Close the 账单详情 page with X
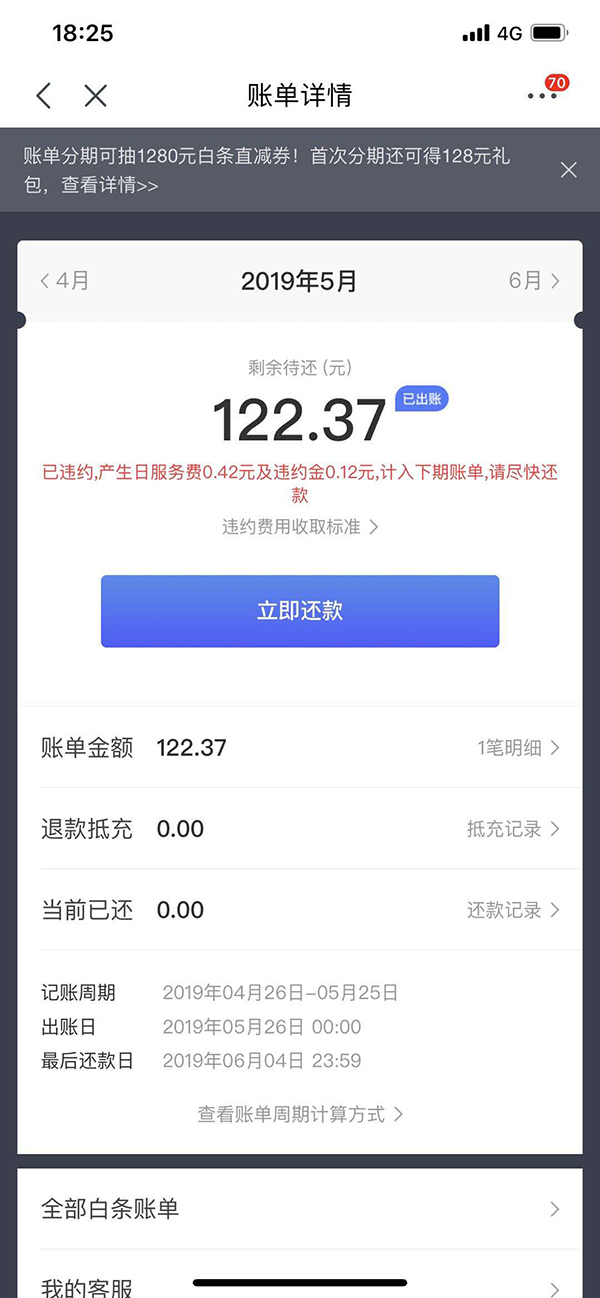The width and height of the screenshot is (600, 1298). pos(95,96)
